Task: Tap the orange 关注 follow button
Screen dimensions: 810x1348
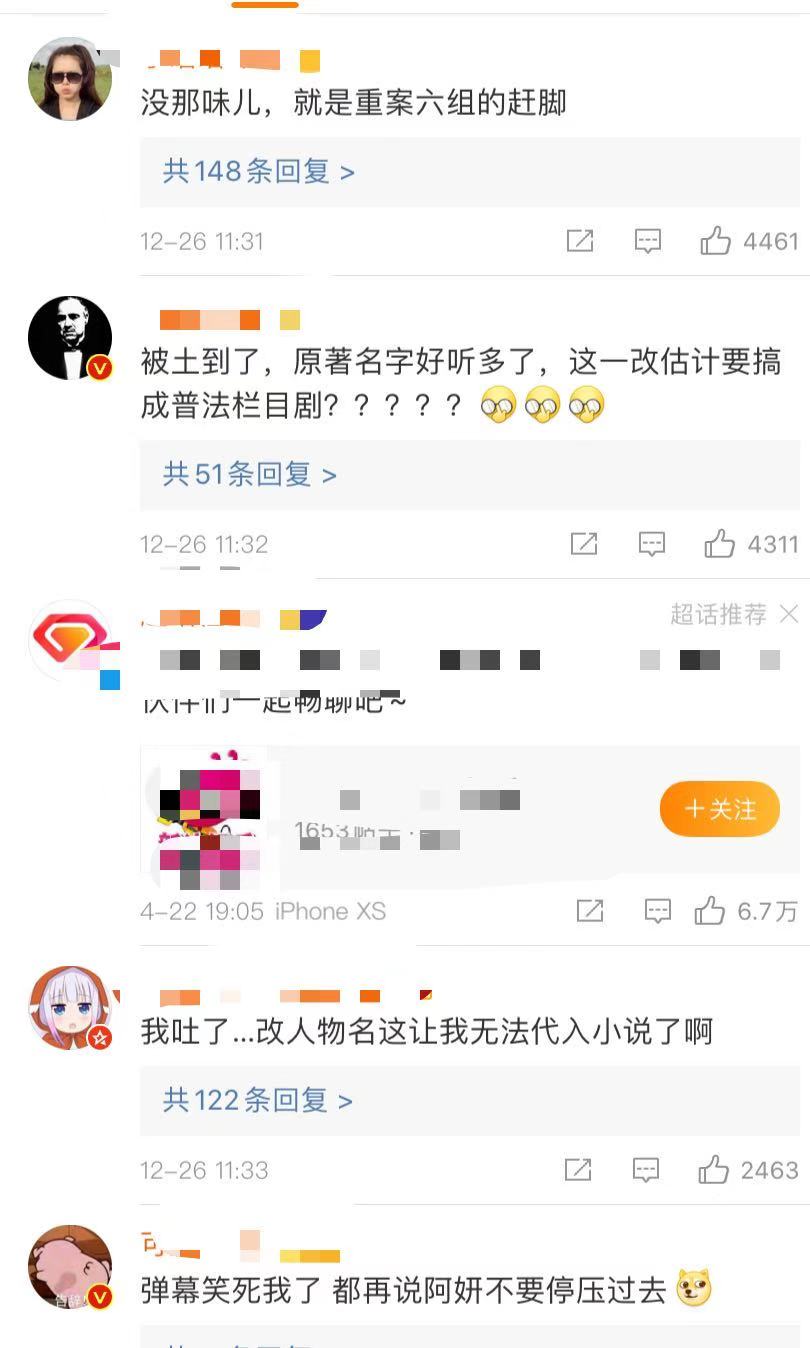Action: 719,809
